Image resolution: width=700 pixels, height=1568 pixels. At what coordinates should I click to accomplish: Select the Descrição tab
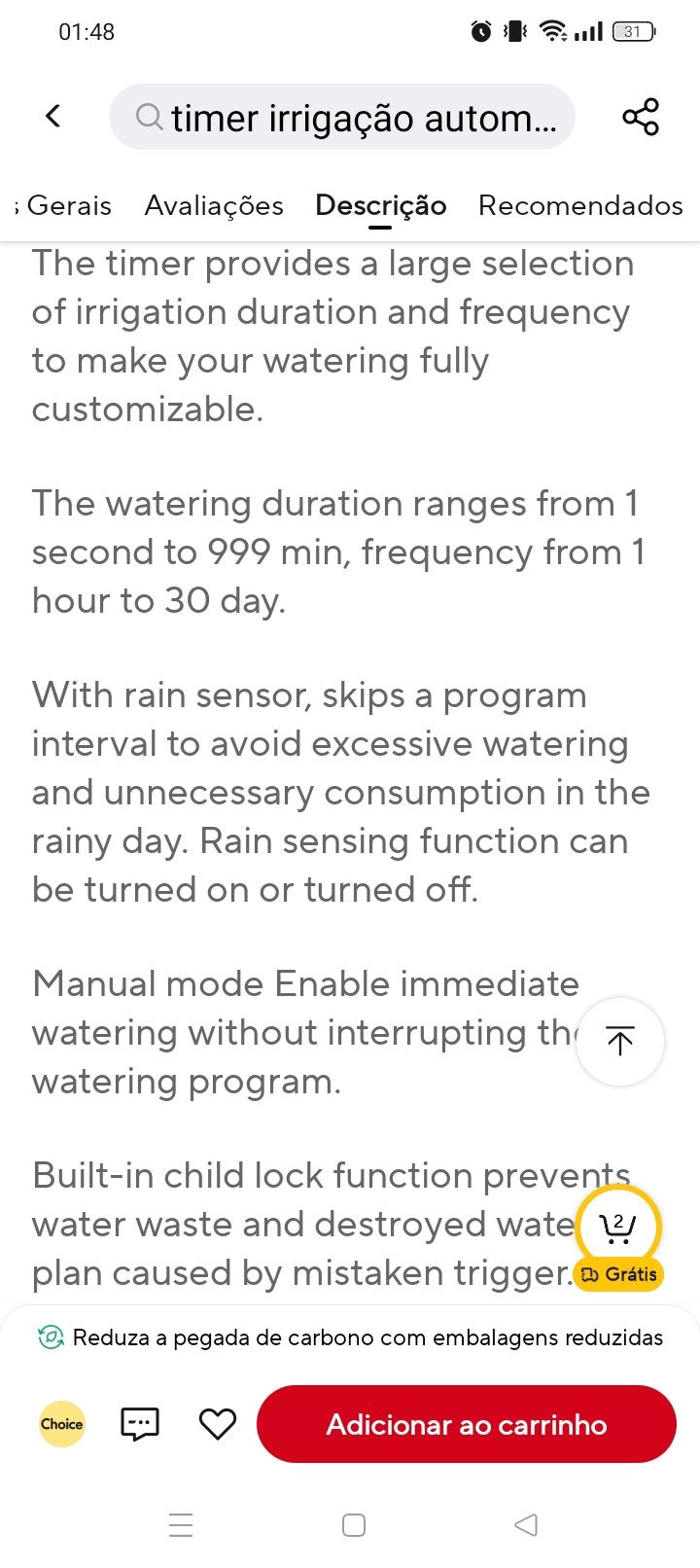[380, 206]
